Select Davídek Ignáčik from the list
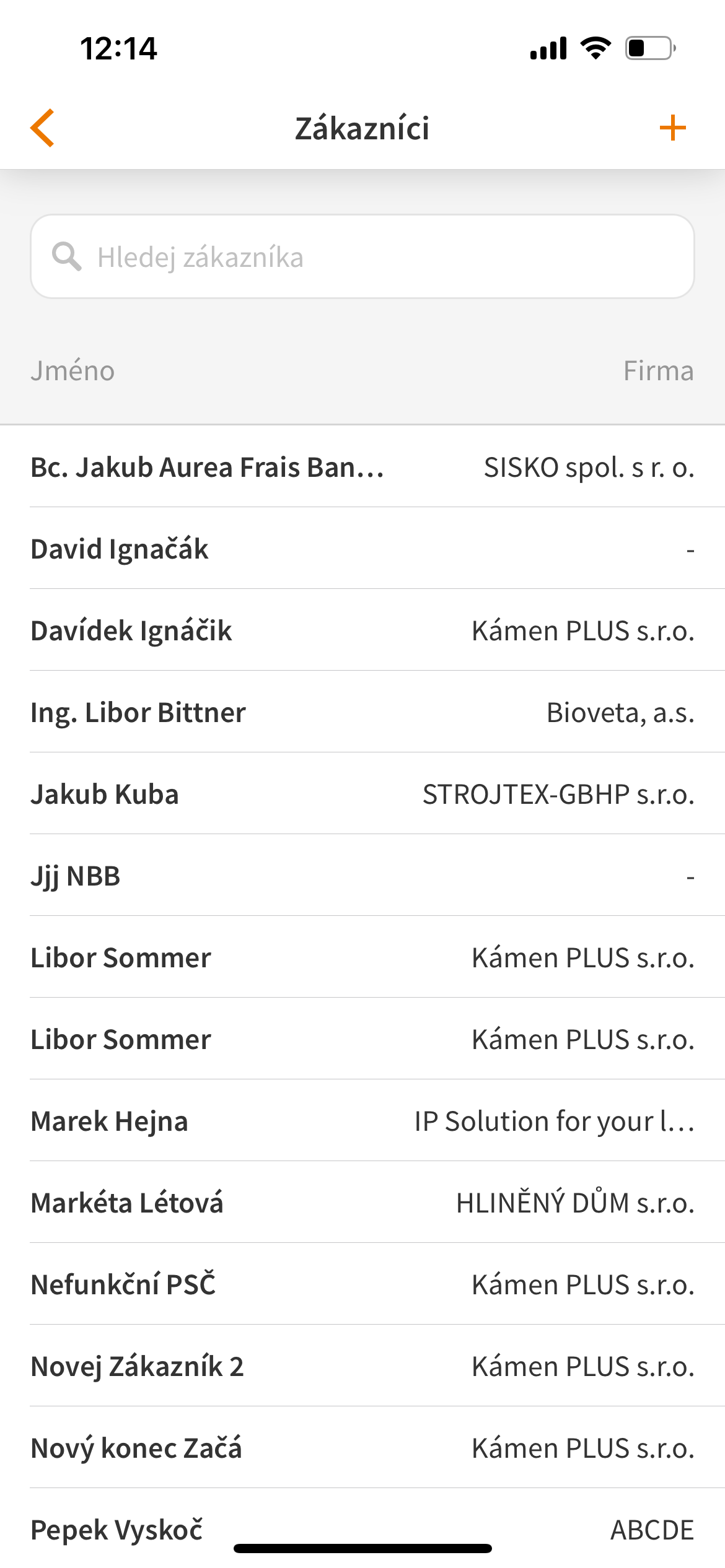 click(362, 630)
